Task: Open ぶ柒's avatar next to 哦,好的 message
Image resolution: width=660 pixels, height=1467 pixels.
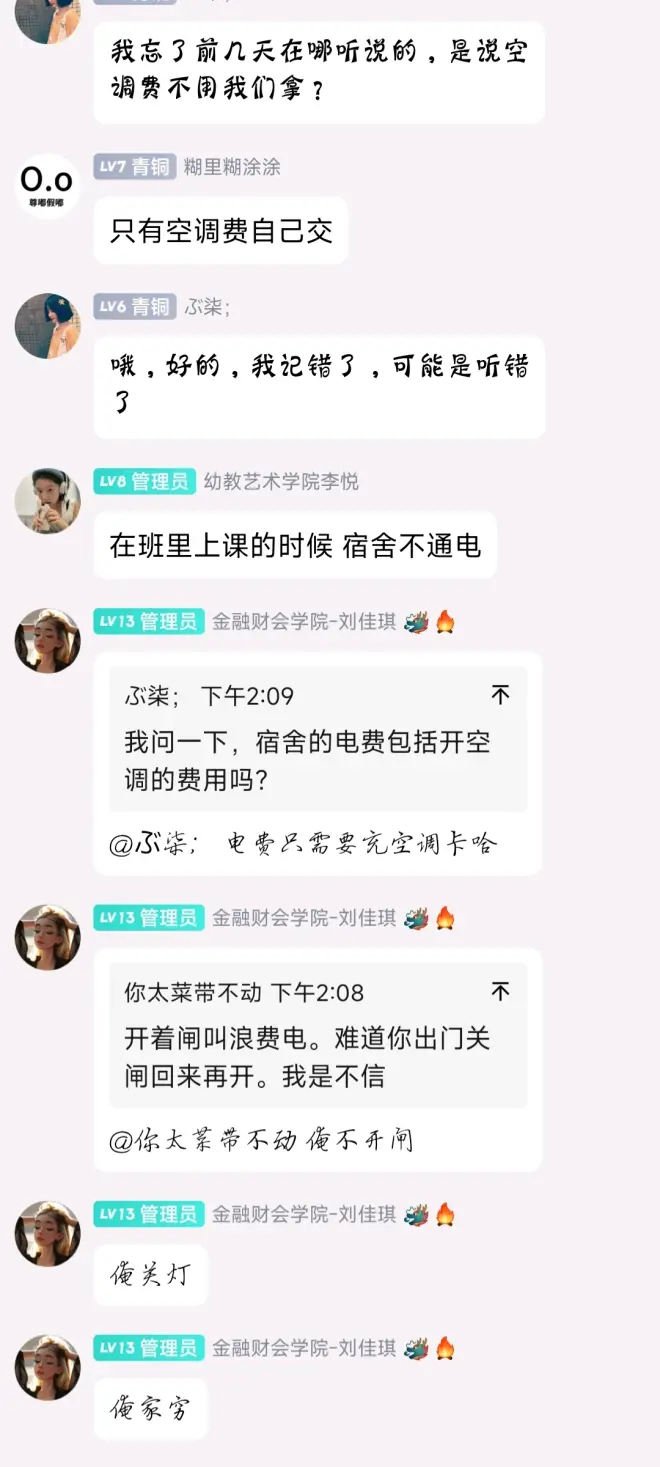Action: pos(47,326)
